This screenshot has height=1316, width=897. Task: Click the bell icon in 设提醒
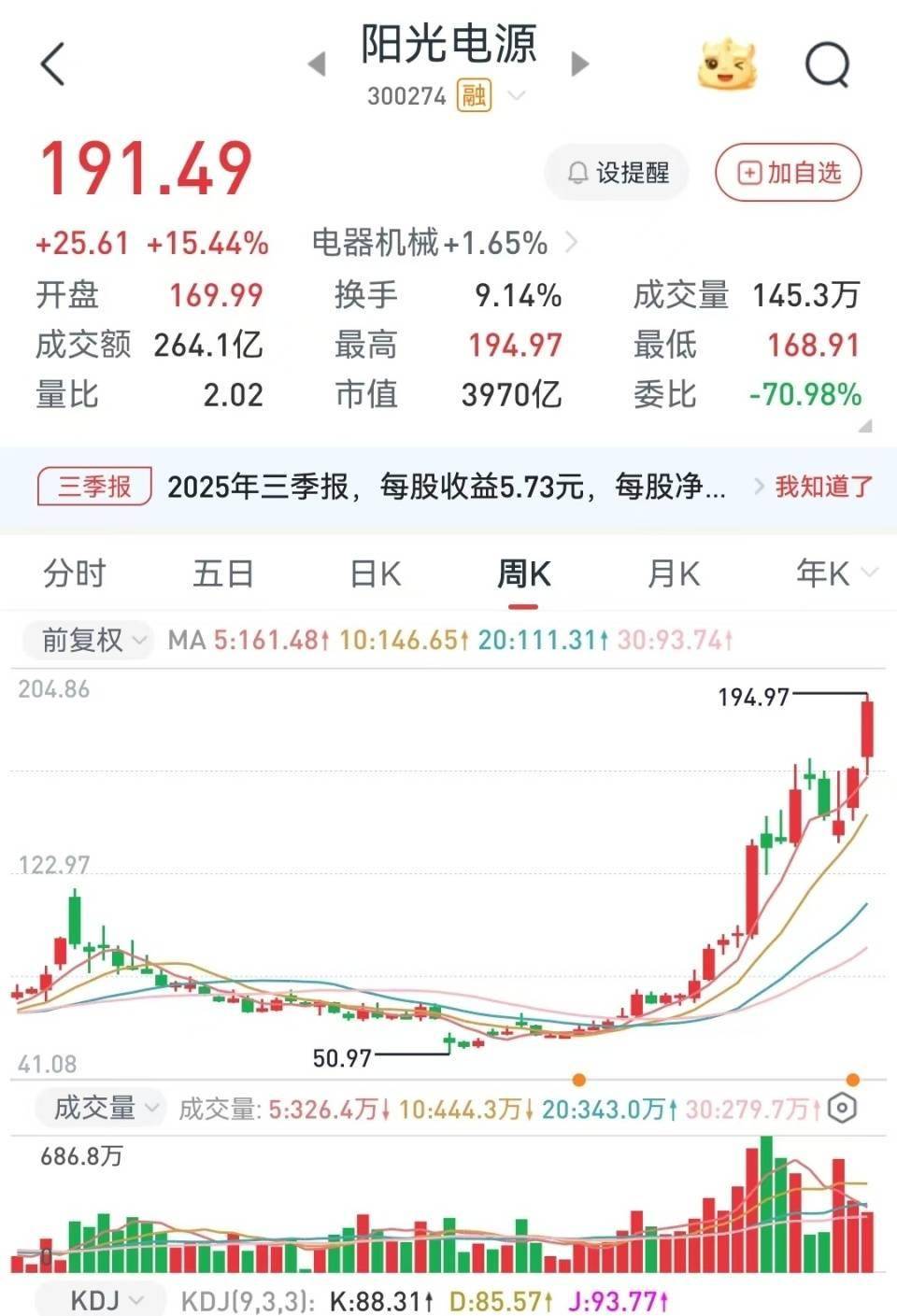coord(576,172)
